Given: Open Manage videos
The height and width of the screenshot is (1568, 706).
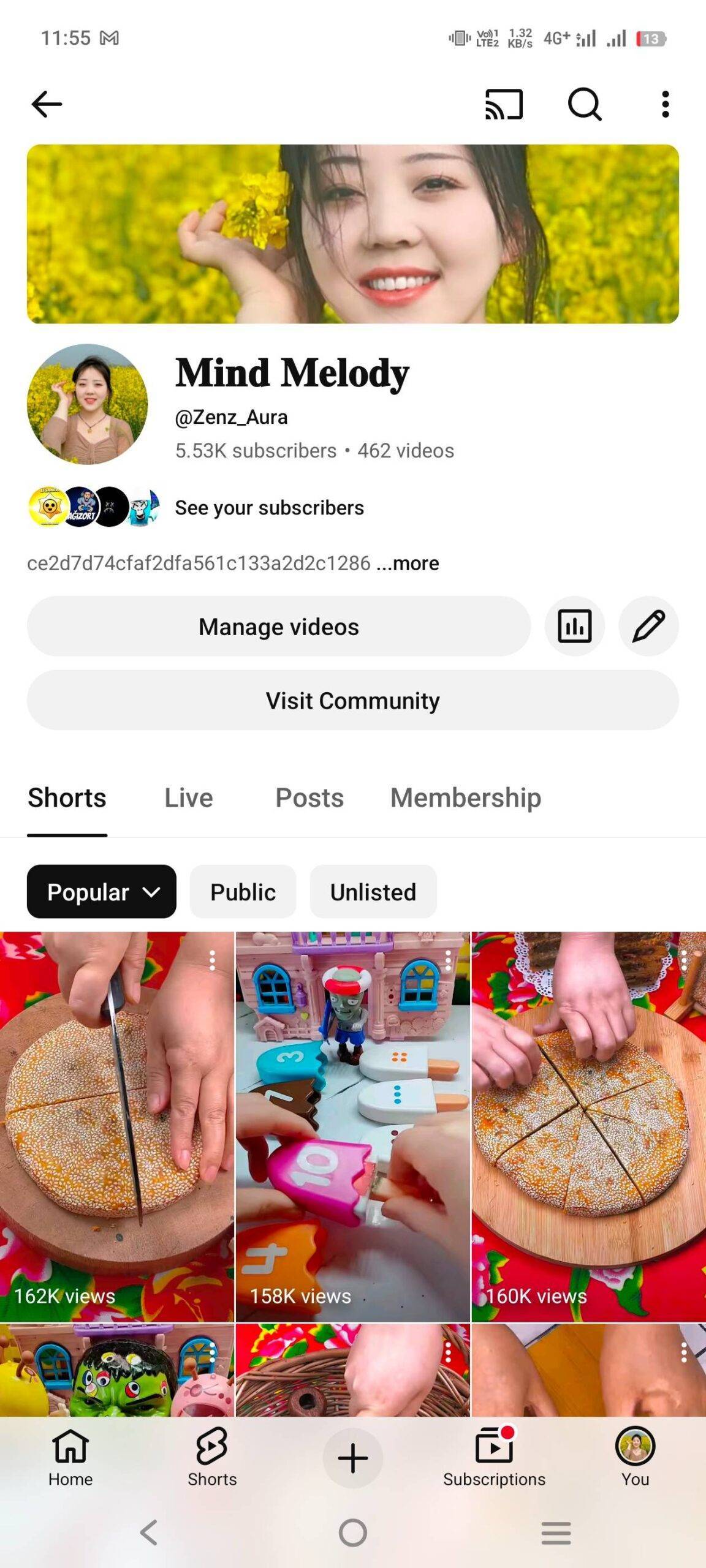Looking at the screenshot, I should pos(278,627).
